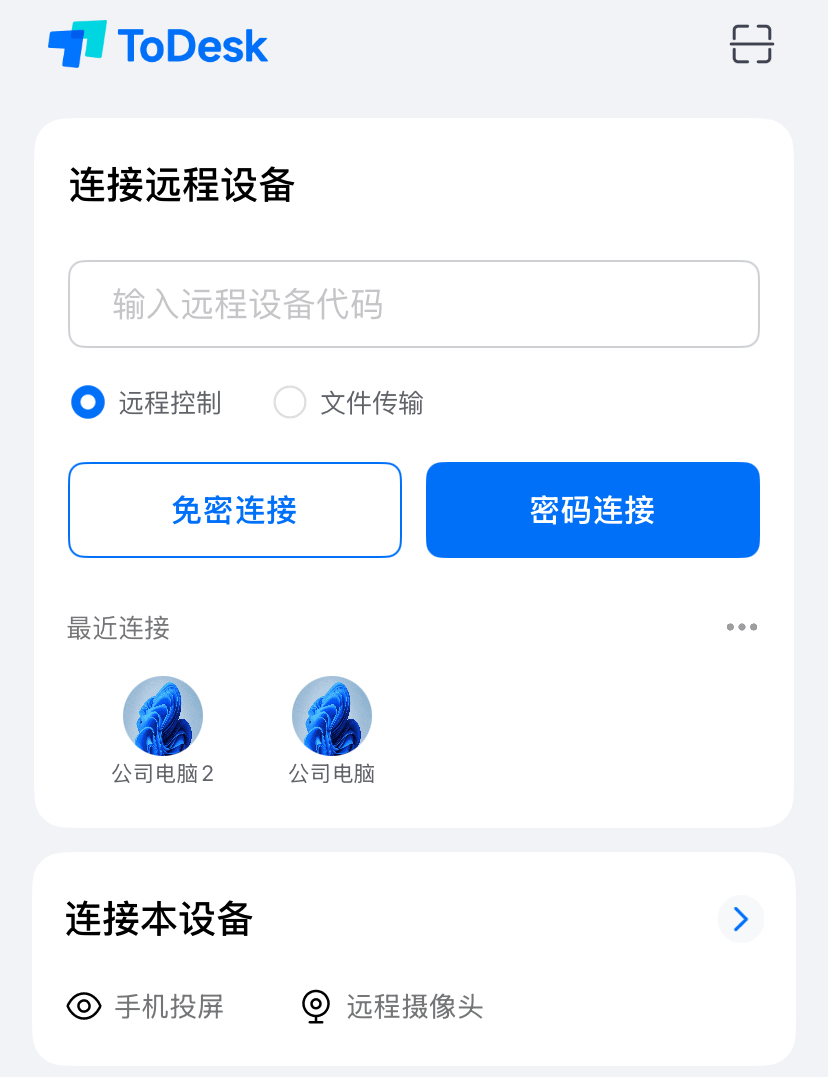This screenshot has width=828, height=1077.
Task: Tap the 免密连接 button
Action: pyautogui.click(x=234, y=510)
